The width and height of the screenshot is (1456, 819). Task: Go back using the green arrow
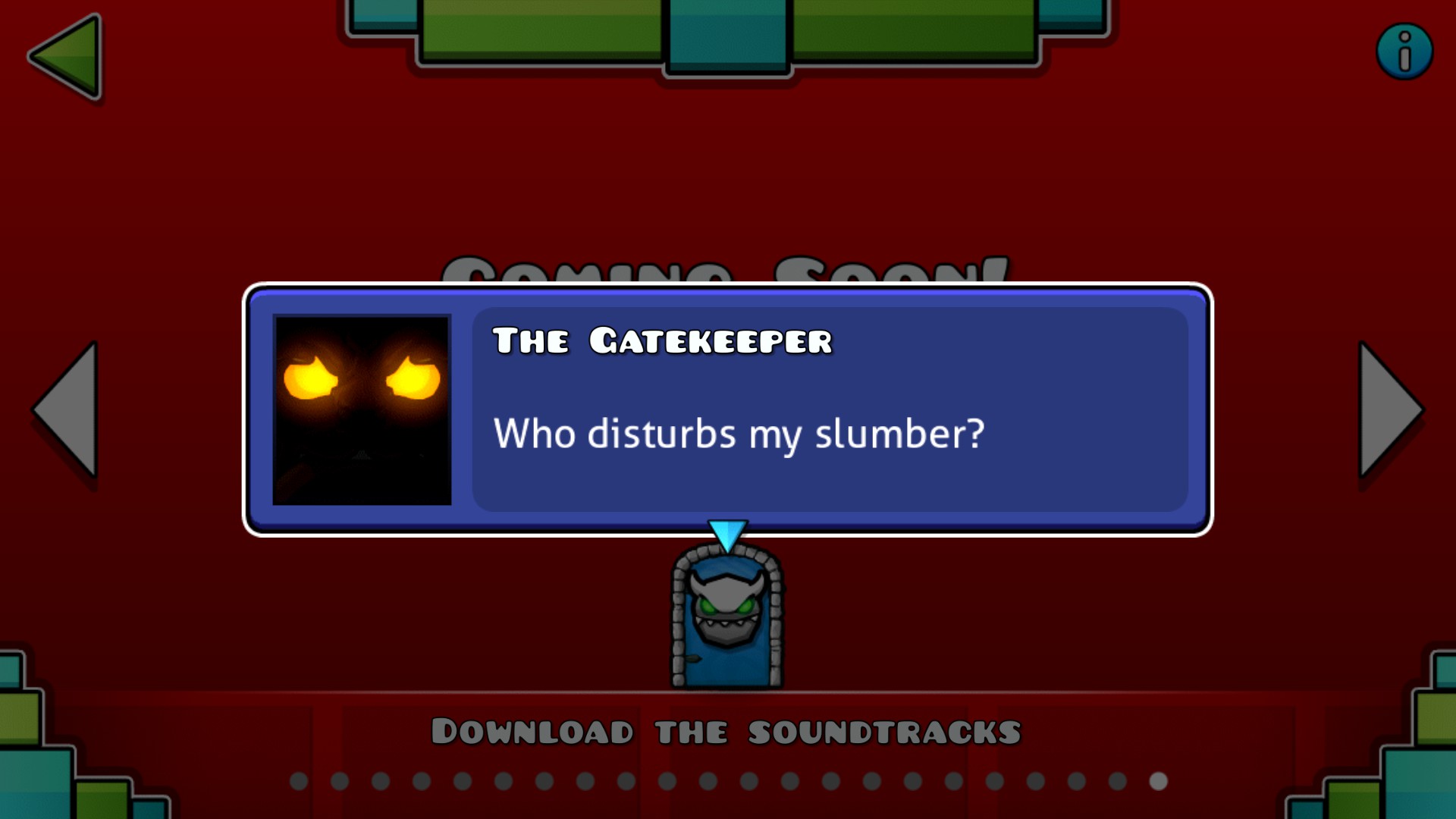coord(68,56)
